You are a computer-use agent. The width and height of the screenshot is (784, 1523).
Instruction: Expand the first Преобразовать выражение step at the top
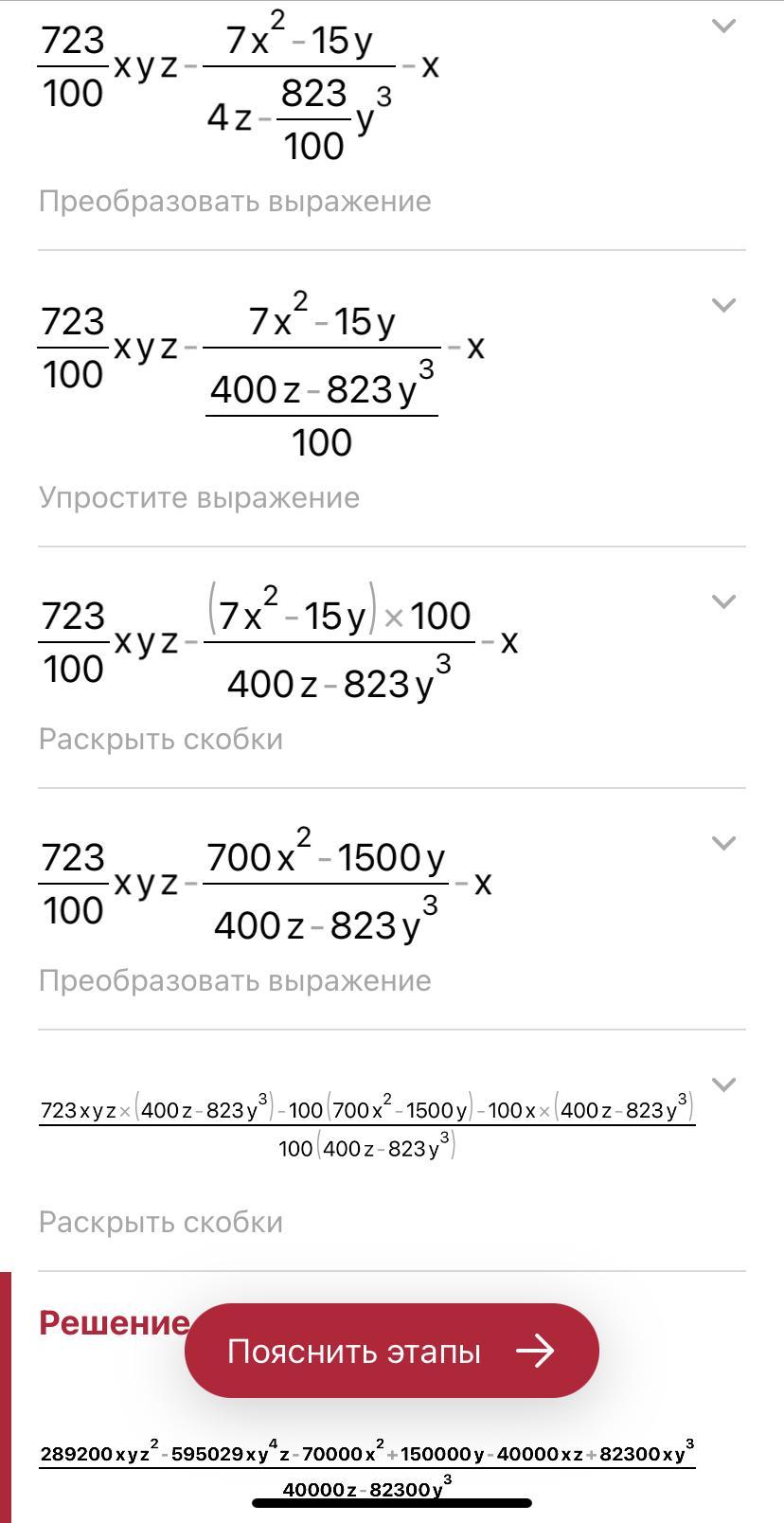click(723, 27)
